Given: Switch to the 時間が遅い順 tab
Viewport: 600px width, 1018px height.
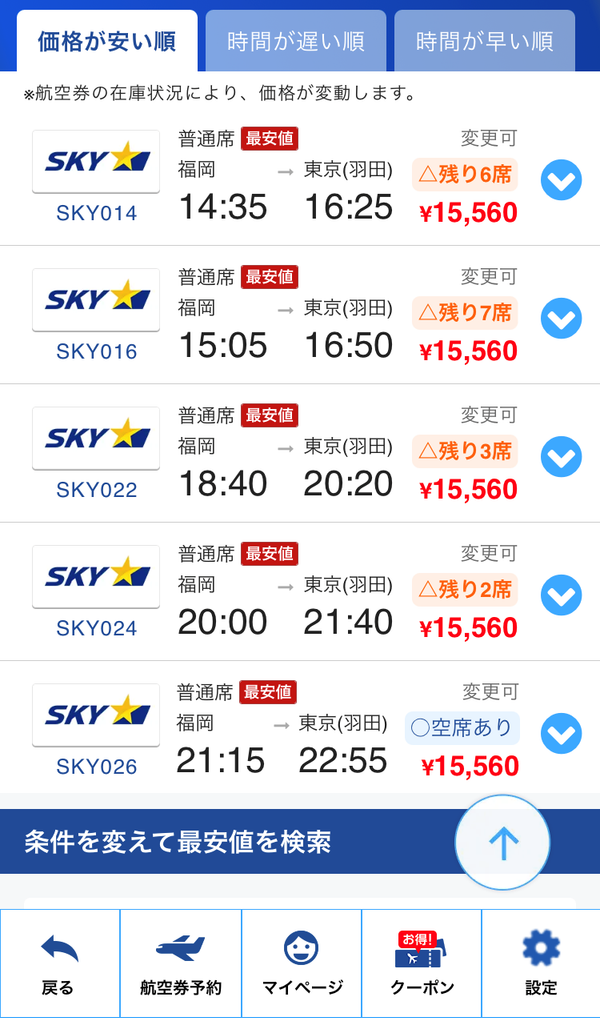Looking at the screenshot, I should coord(296,41).
